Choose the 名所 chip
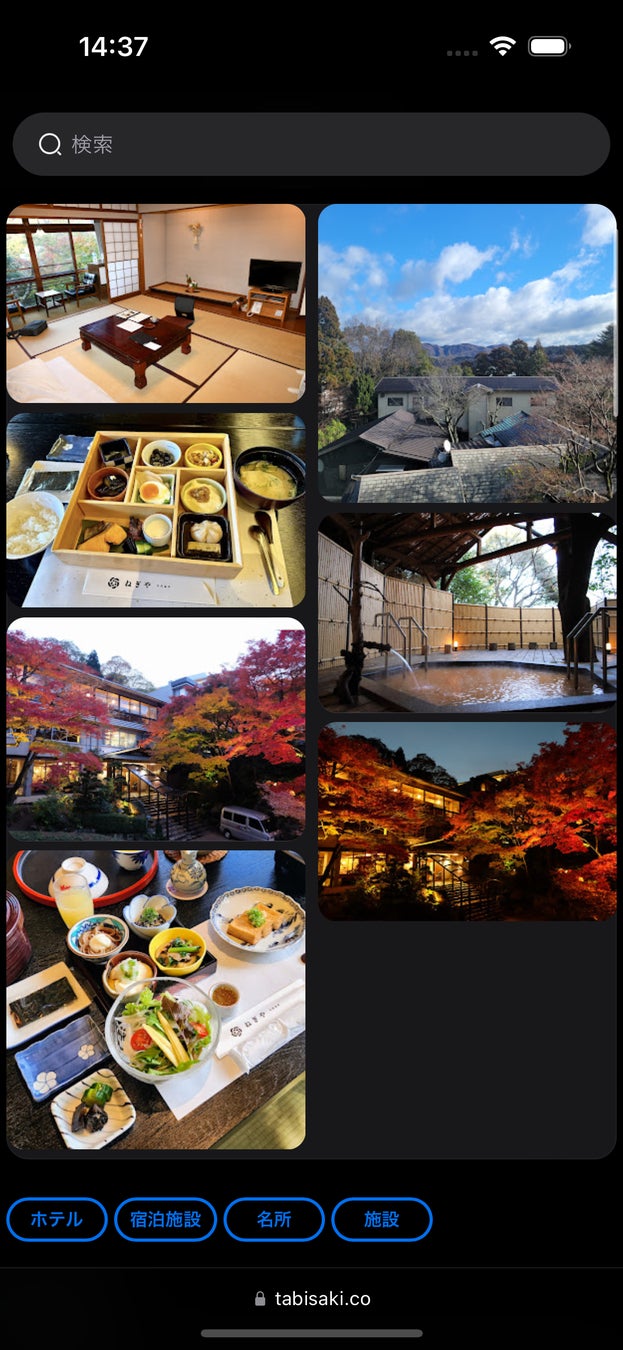 coord(274,1219)
